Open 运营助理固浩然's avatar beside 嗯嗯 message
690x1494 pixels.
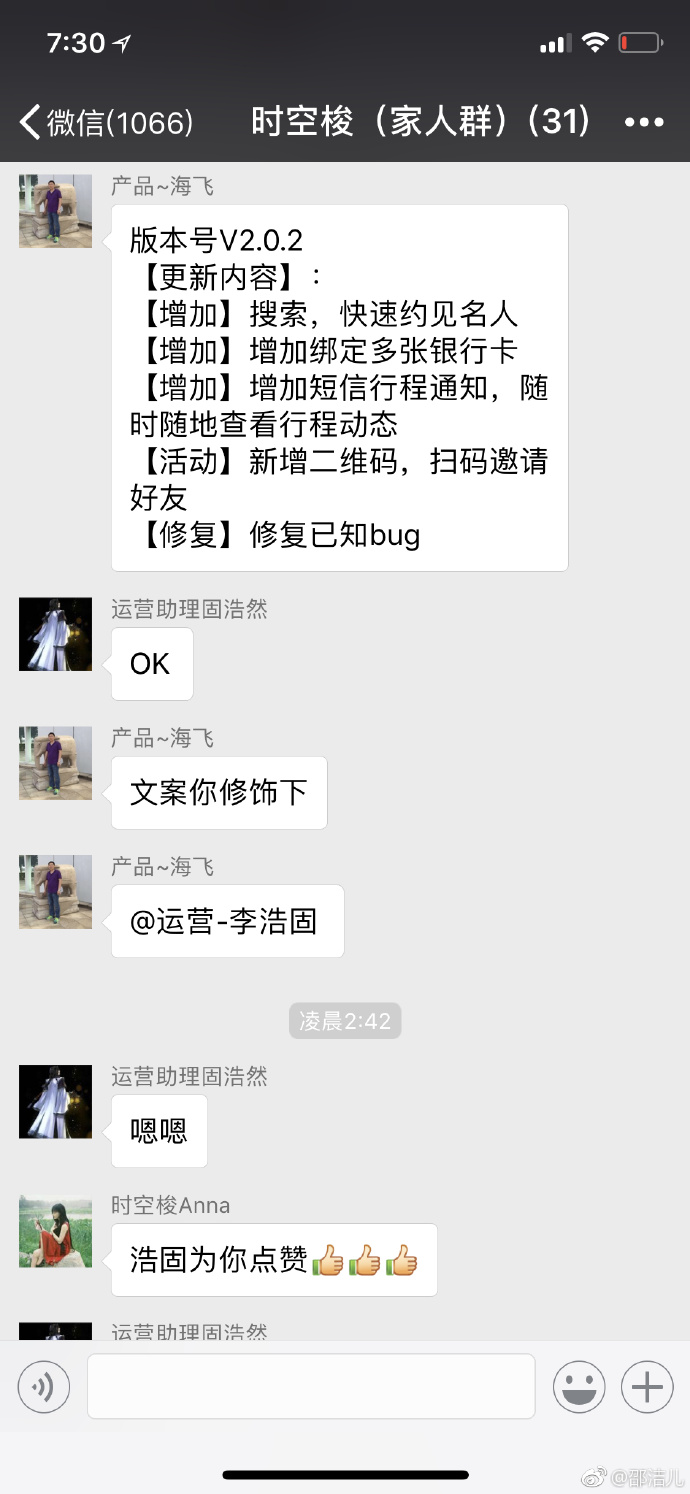point(55,1102)
